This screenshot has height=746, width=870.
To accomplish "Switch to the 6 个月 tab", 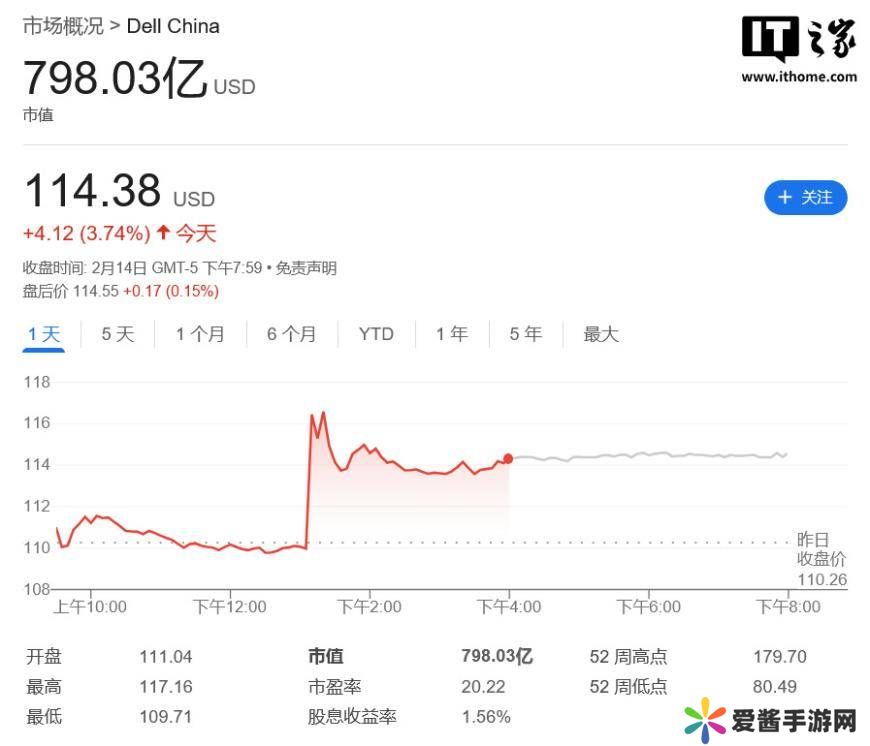I will point(291,334).
